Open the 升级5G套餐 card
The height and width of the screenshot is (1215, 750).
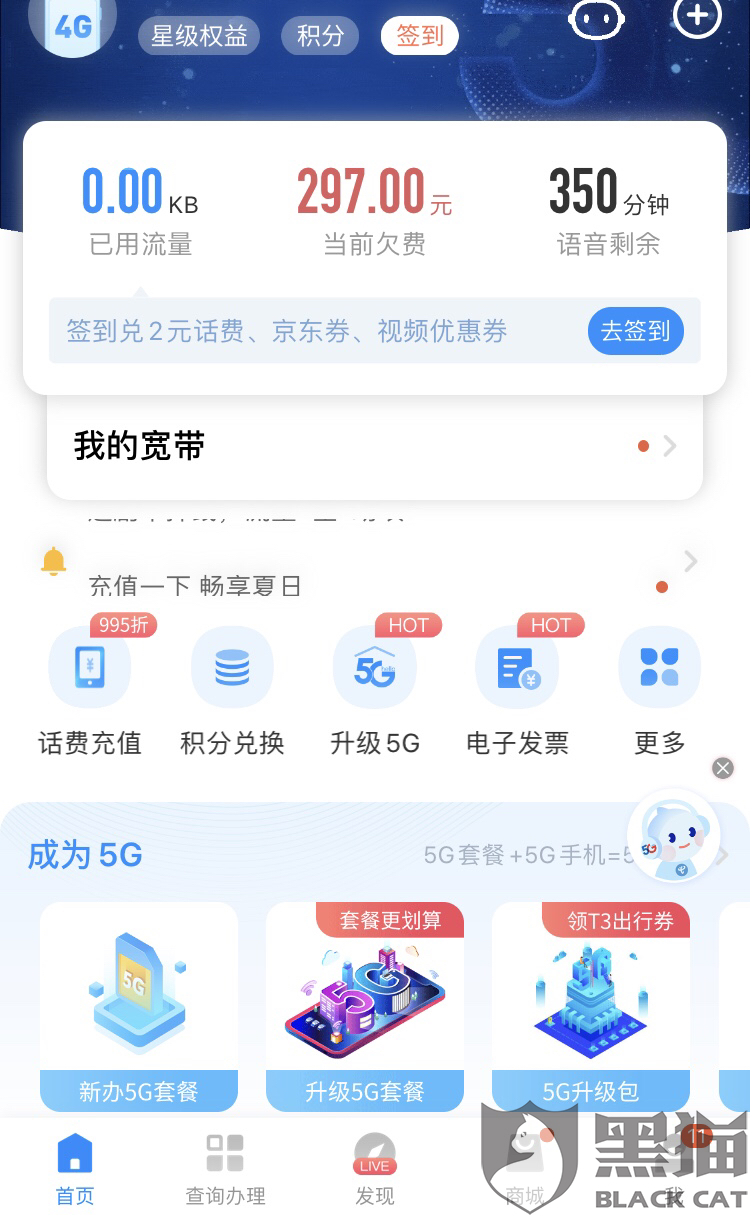365,1007
